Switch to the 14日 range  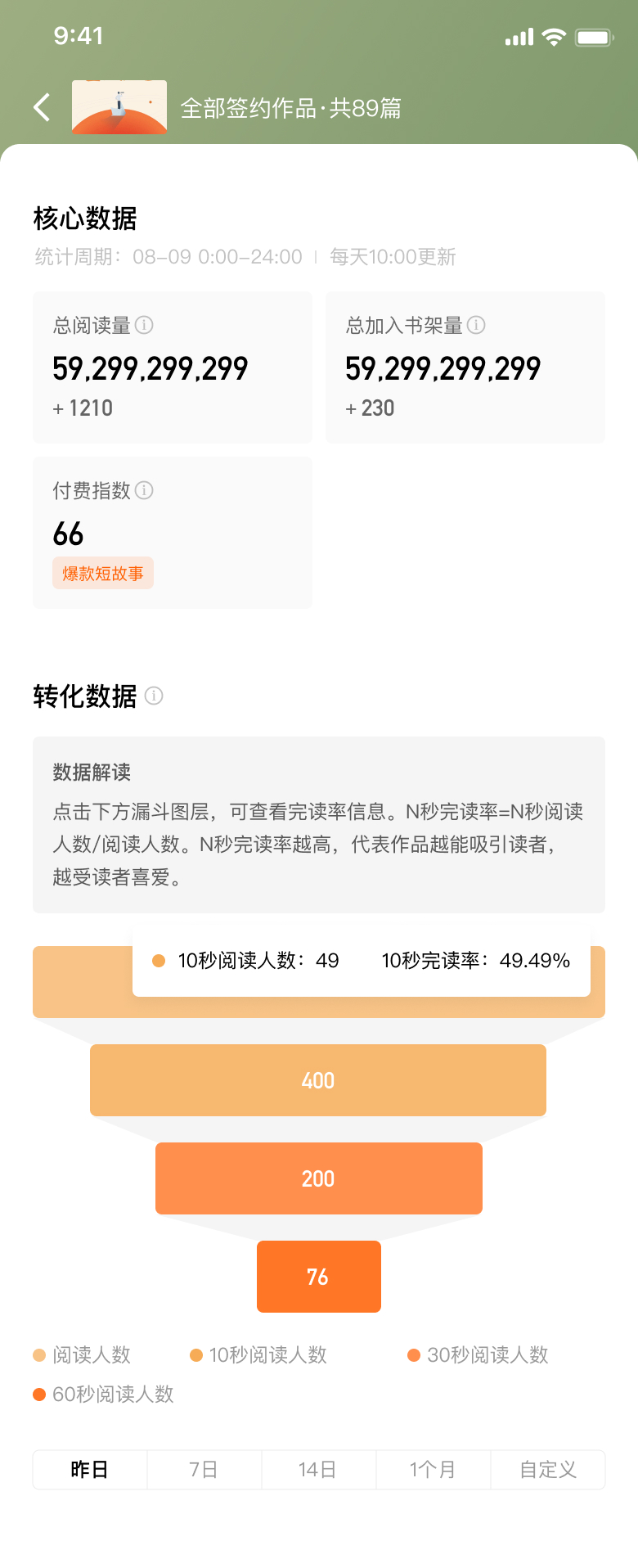coord(318,1470)
